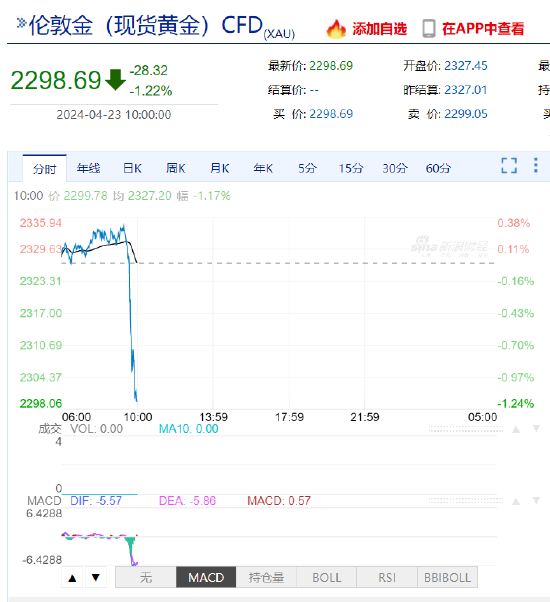Switch to the 年线 chart tab

coord(88,168)
